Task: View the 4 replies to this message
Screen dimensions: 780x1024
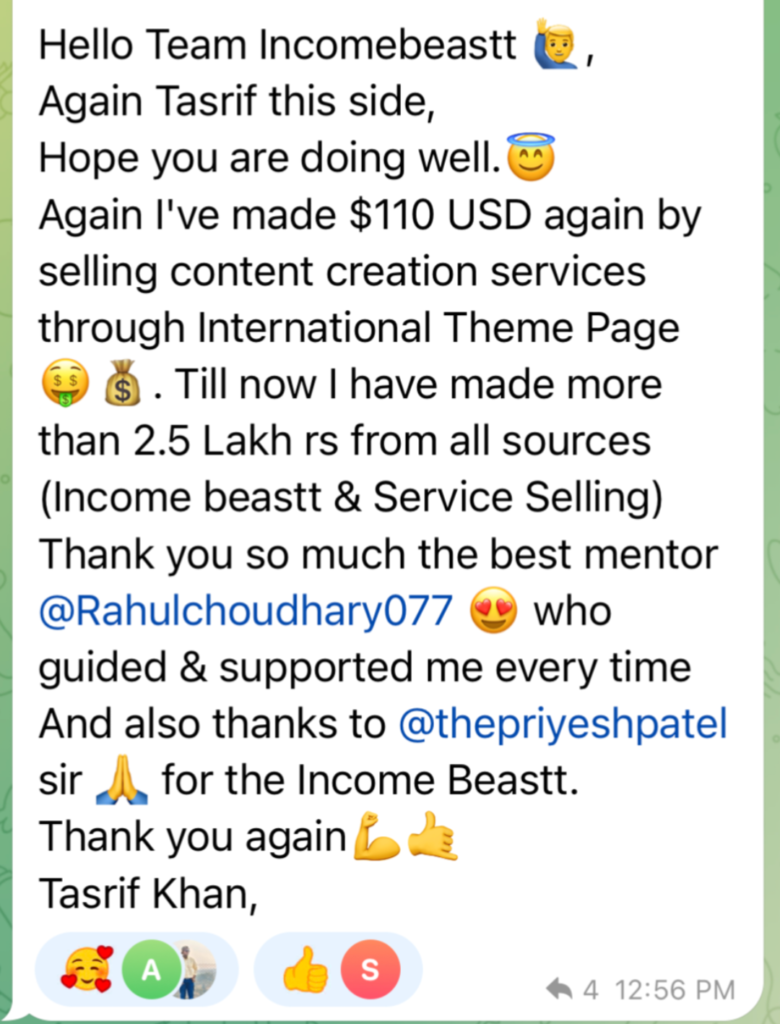Action: (573, 990)
